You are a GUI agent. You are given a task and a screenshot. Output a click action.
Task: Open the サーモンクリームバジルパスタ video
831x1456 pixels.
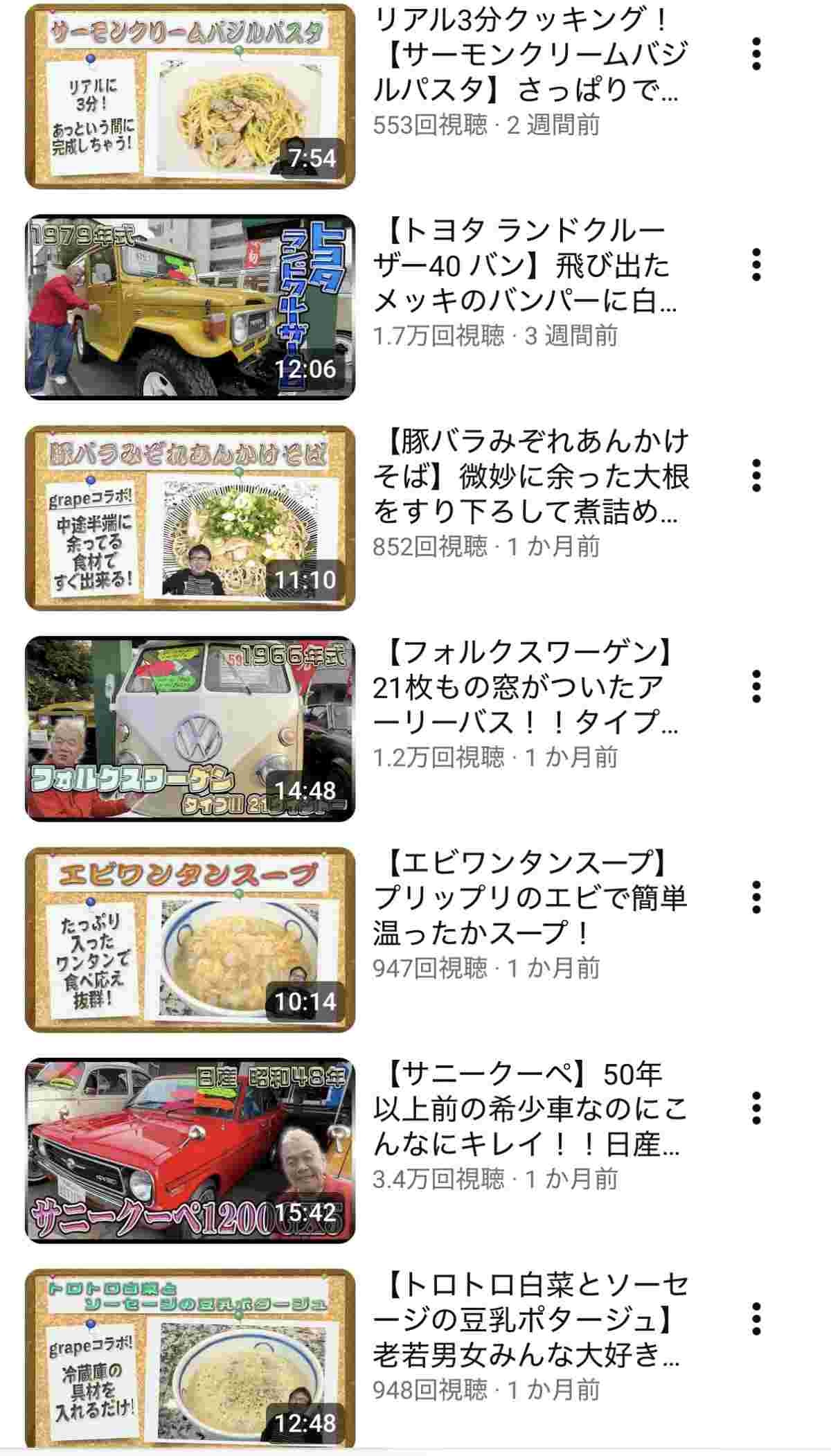[x=190, y=97]
